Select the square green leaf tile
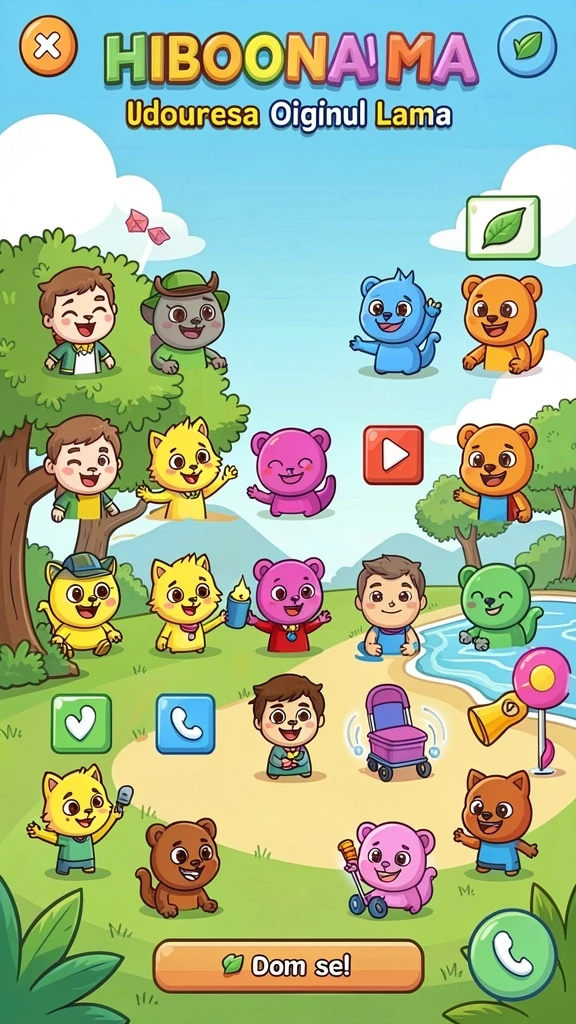 pyautogui.click(x=503, y=227)
